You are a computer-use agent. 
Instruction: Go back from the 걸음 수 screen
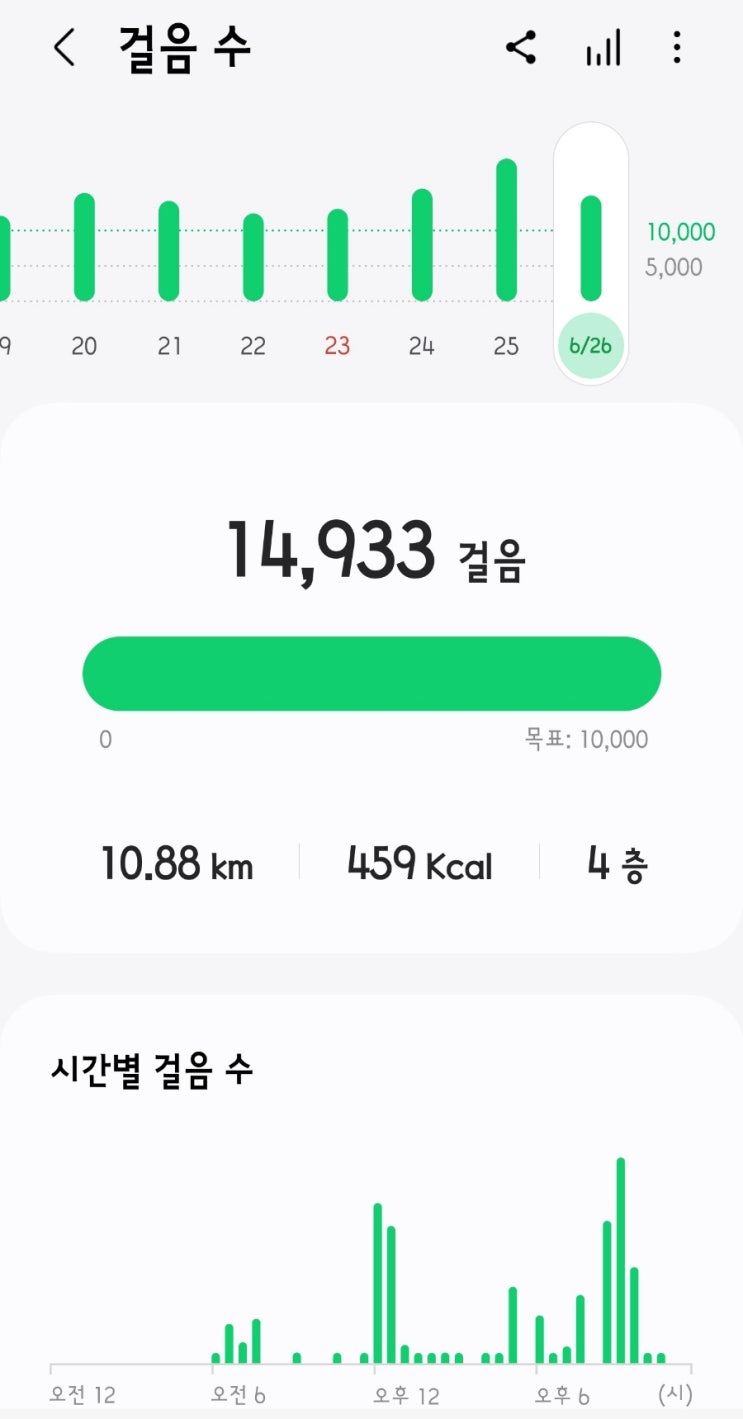64,48
